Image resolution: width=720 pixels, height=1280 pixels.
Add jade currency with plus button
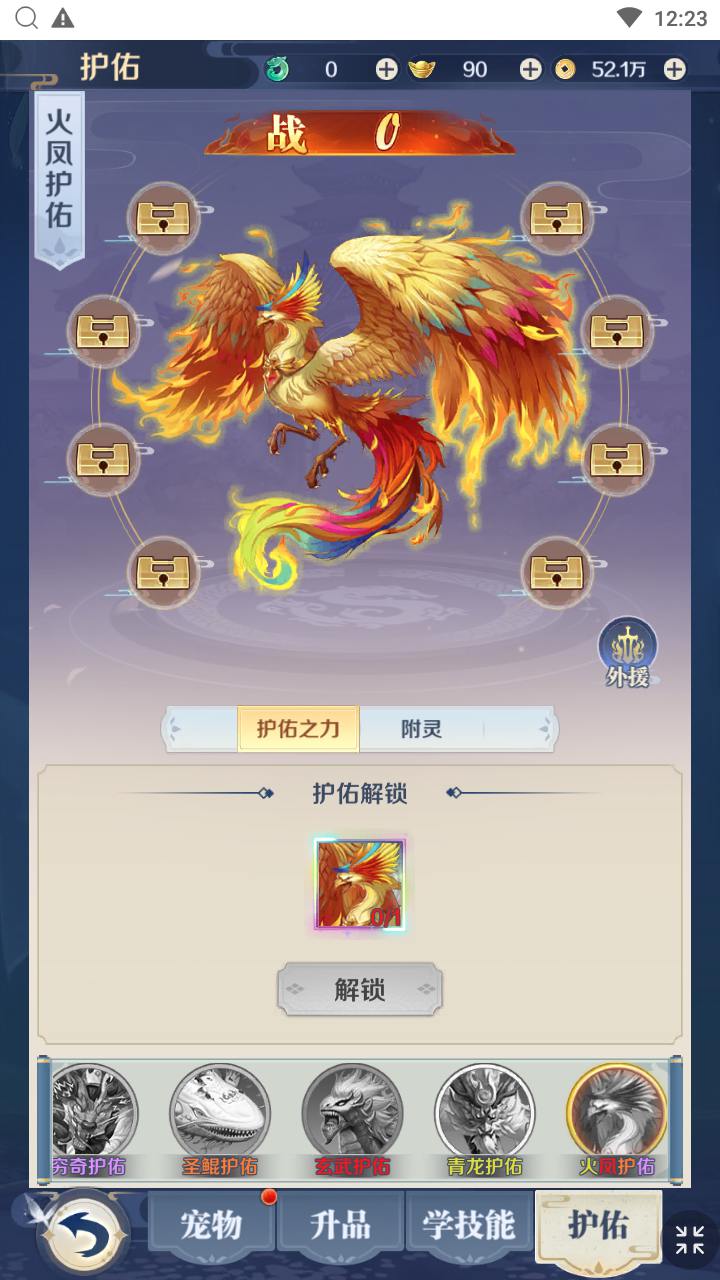(x=386, y=69)
